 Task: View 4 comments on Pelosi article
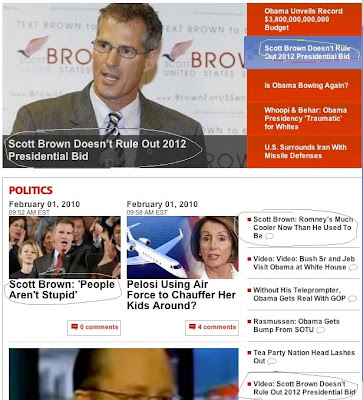tap(212, 327)
